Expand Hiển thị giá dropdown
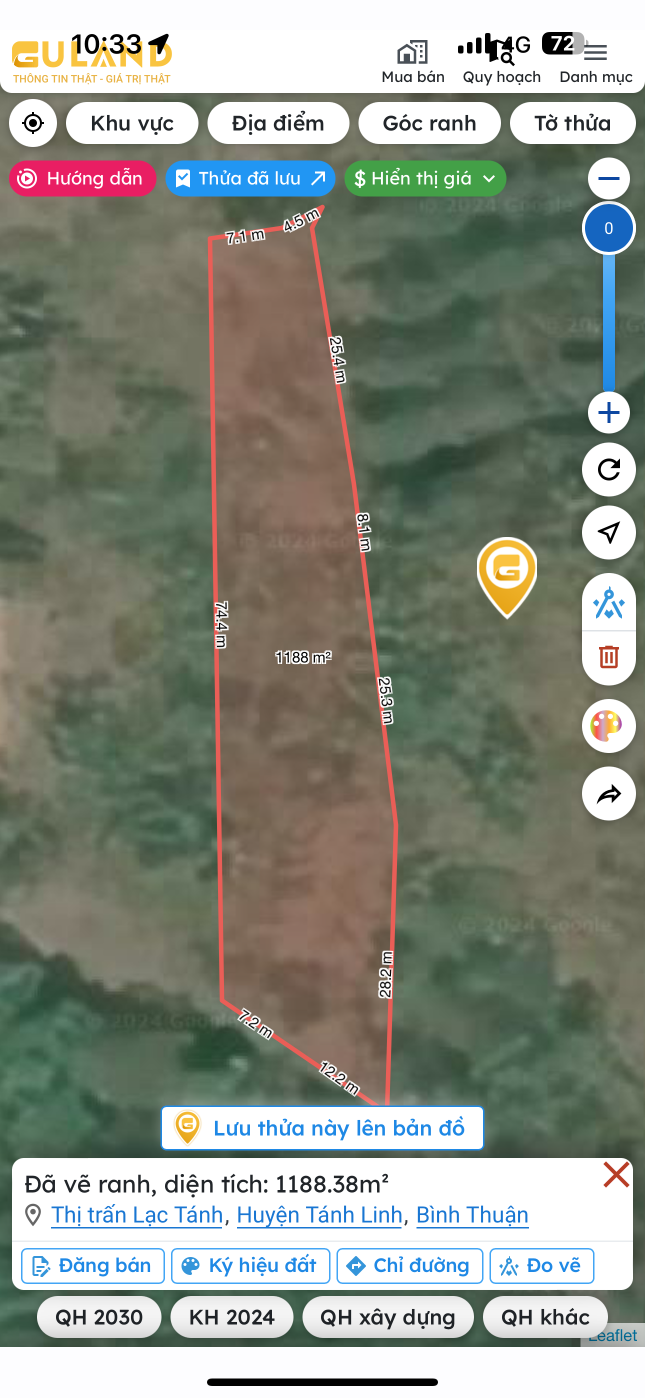The image size is (645, 1398). (x=425, y=179)
